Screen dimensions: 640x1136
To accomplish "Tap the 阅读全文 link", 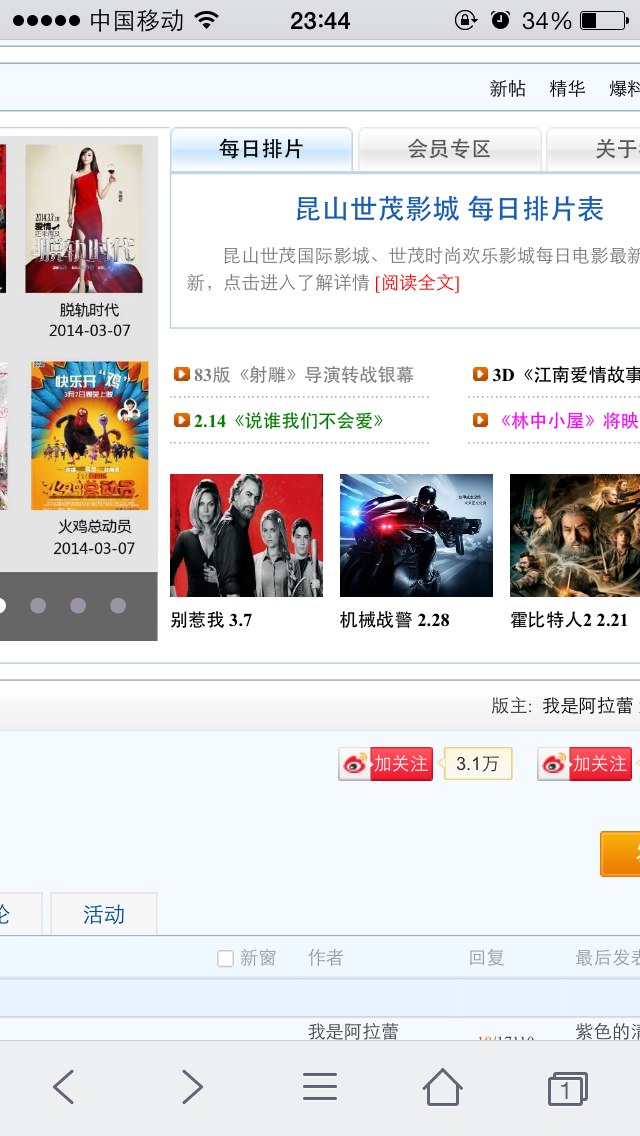I will pos(417,283).
